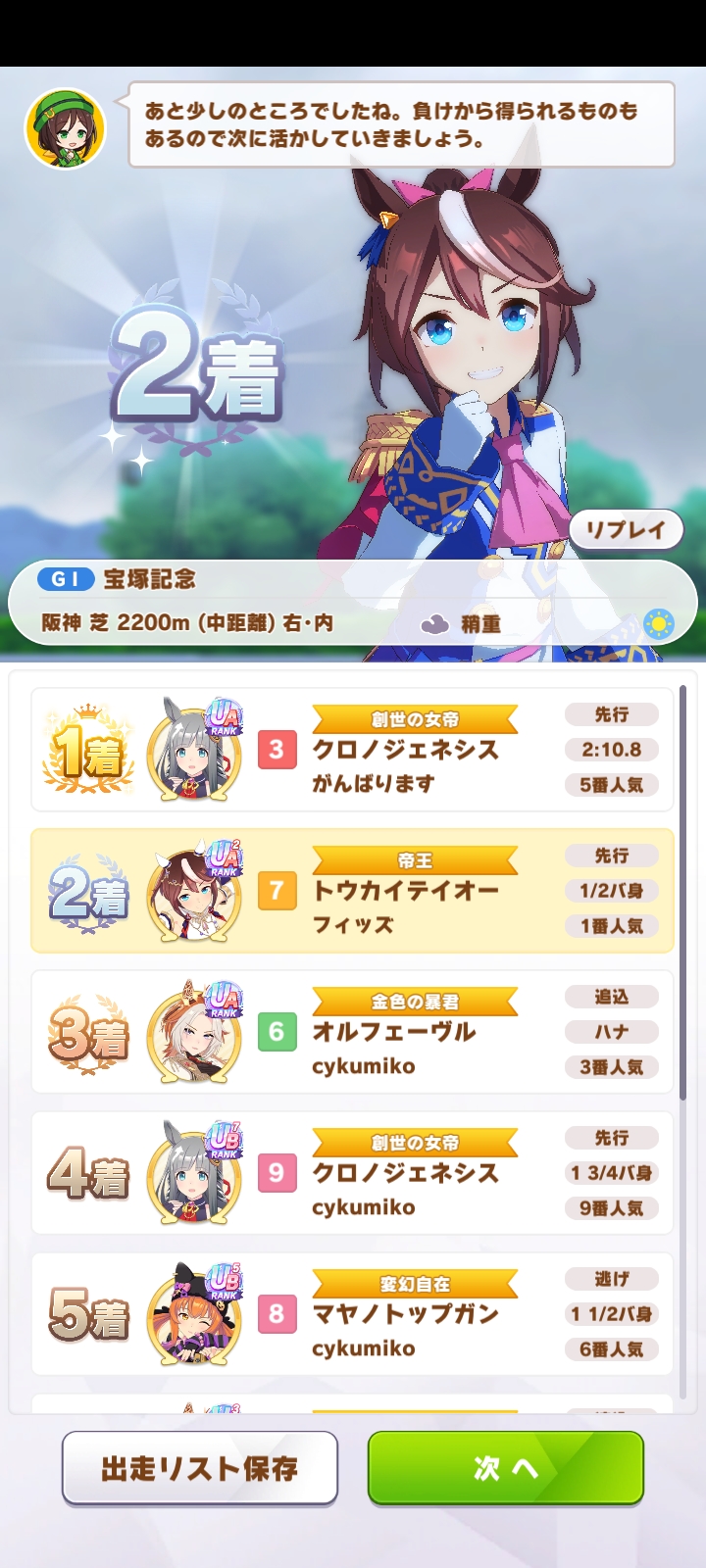This screenshot has height=1568, width=706.
Task: View 4th place クロノジェネシス by cykumiko
Action: pyautogui.click(x=352, y=1173)
